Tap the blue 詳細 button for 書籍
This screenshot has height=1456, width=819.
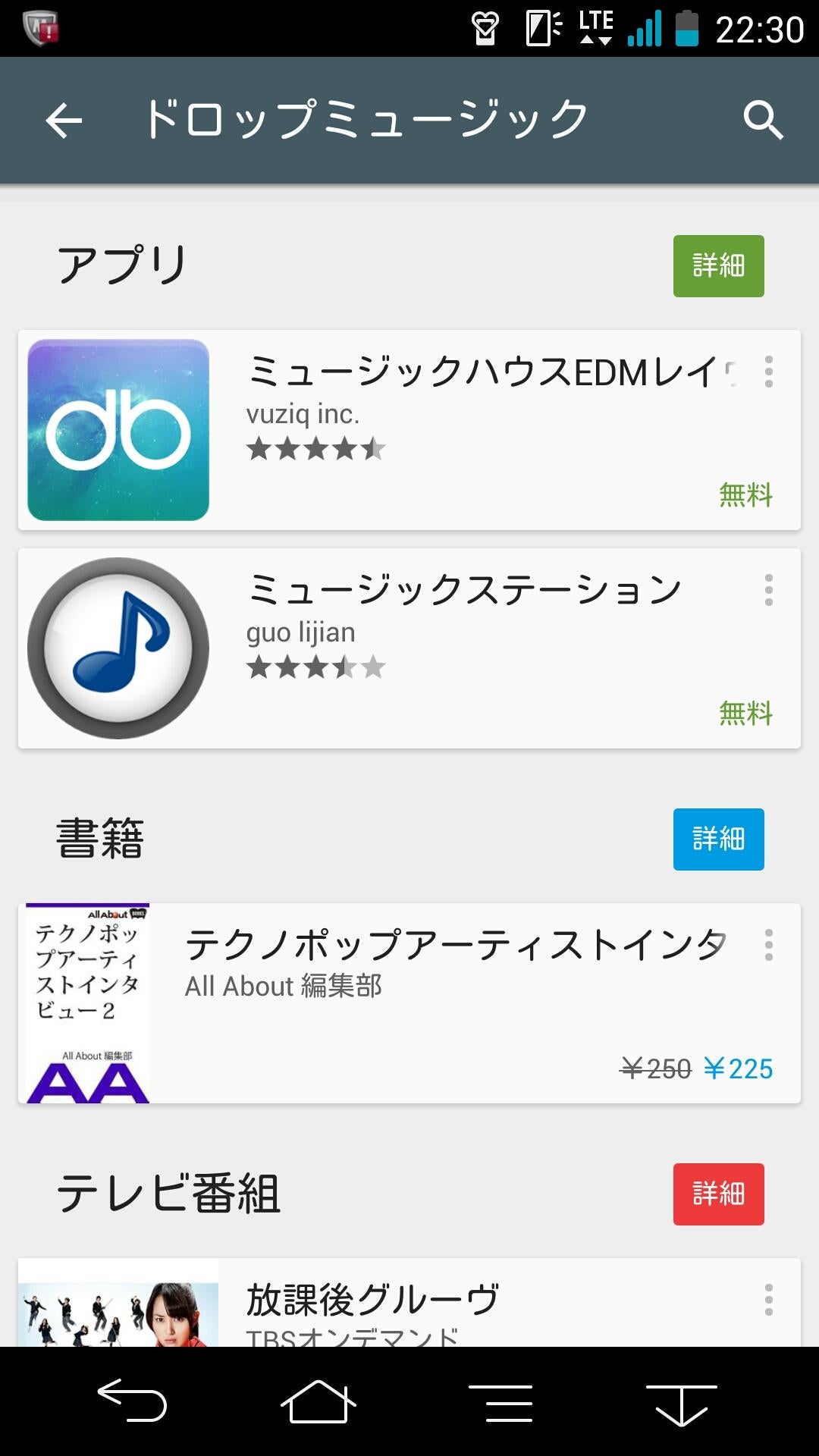click(718, 839)
